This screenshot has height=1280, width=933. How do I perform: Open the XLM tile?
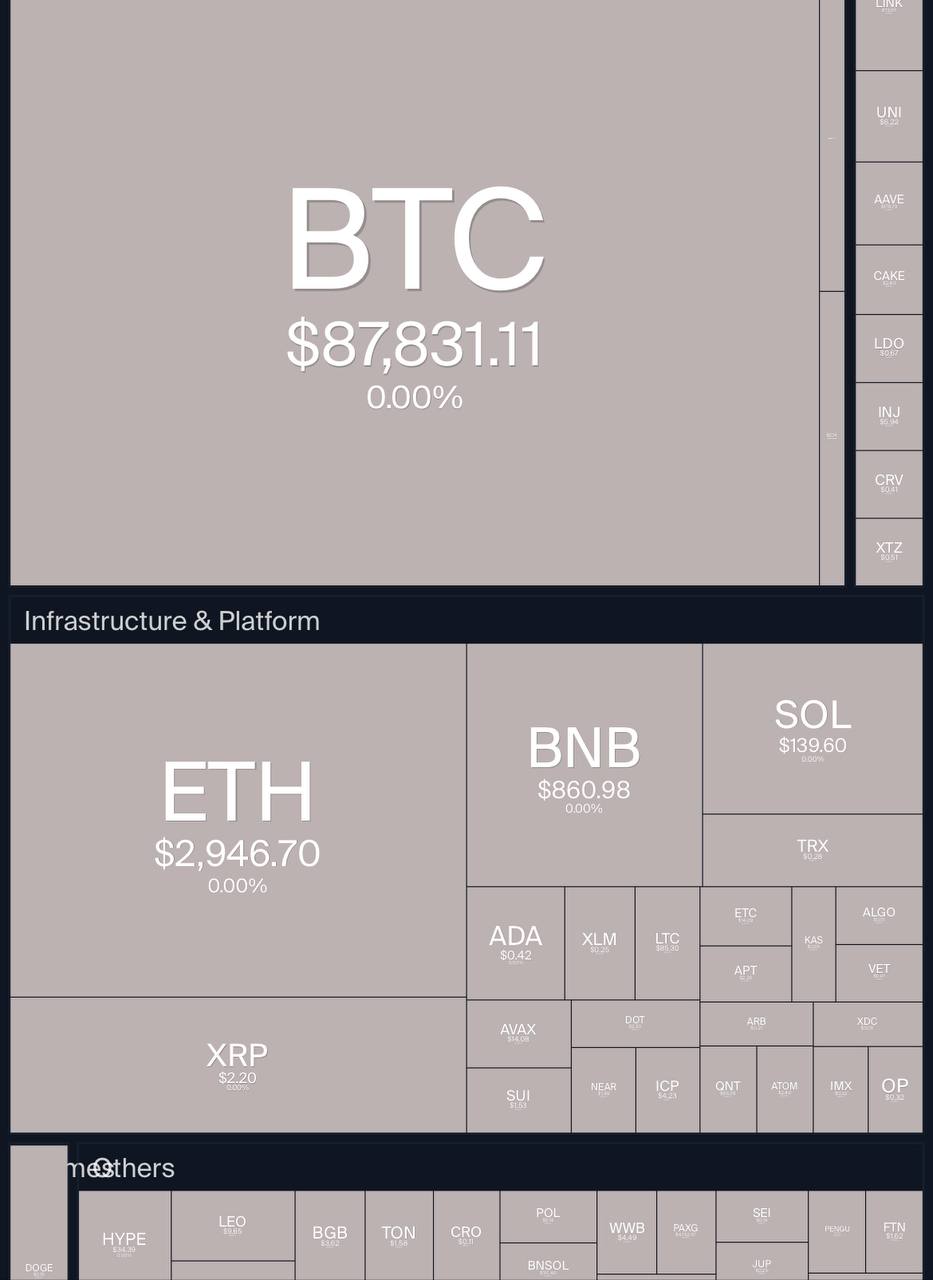click(599, 942)
